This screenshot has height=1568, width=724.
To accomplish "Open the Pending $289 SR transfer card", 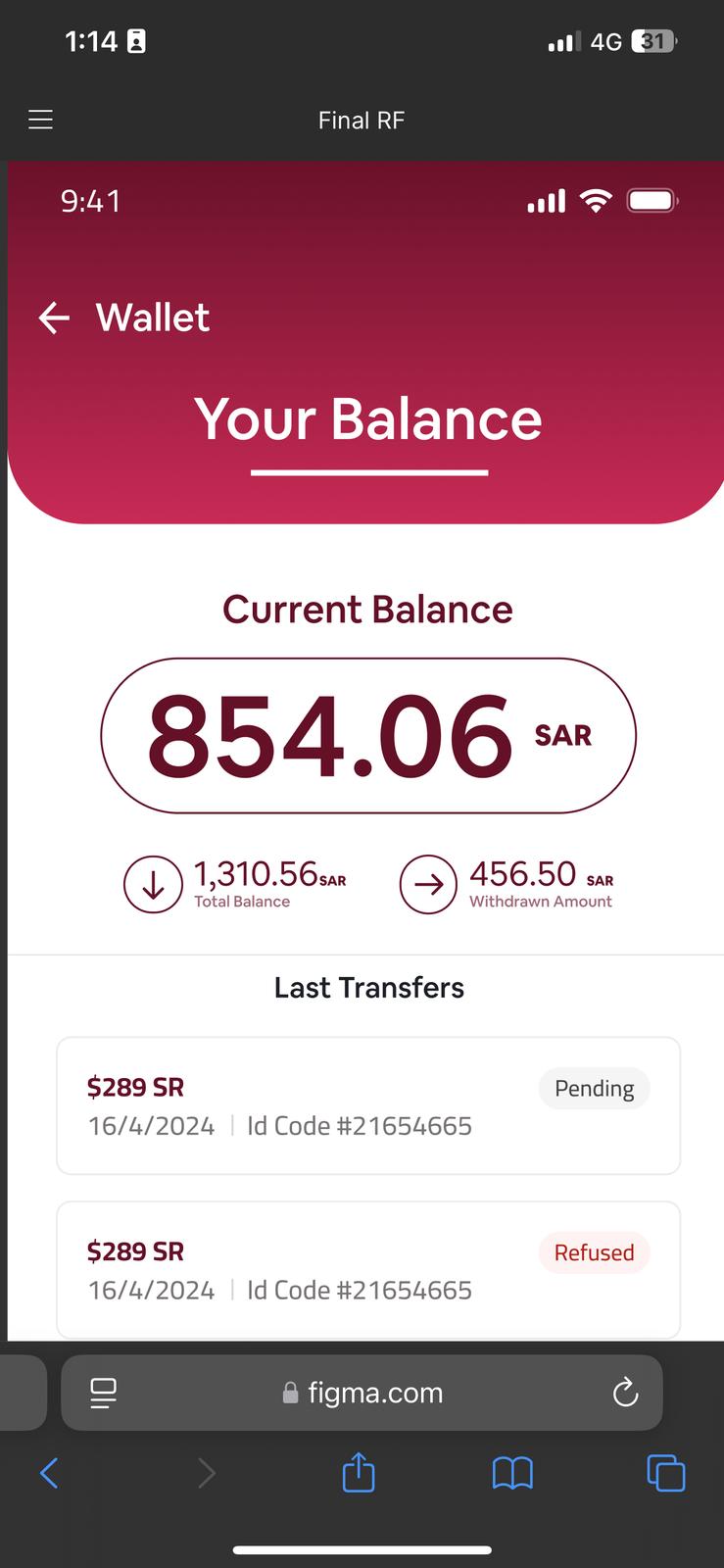I will click(x=368, y=1105).
